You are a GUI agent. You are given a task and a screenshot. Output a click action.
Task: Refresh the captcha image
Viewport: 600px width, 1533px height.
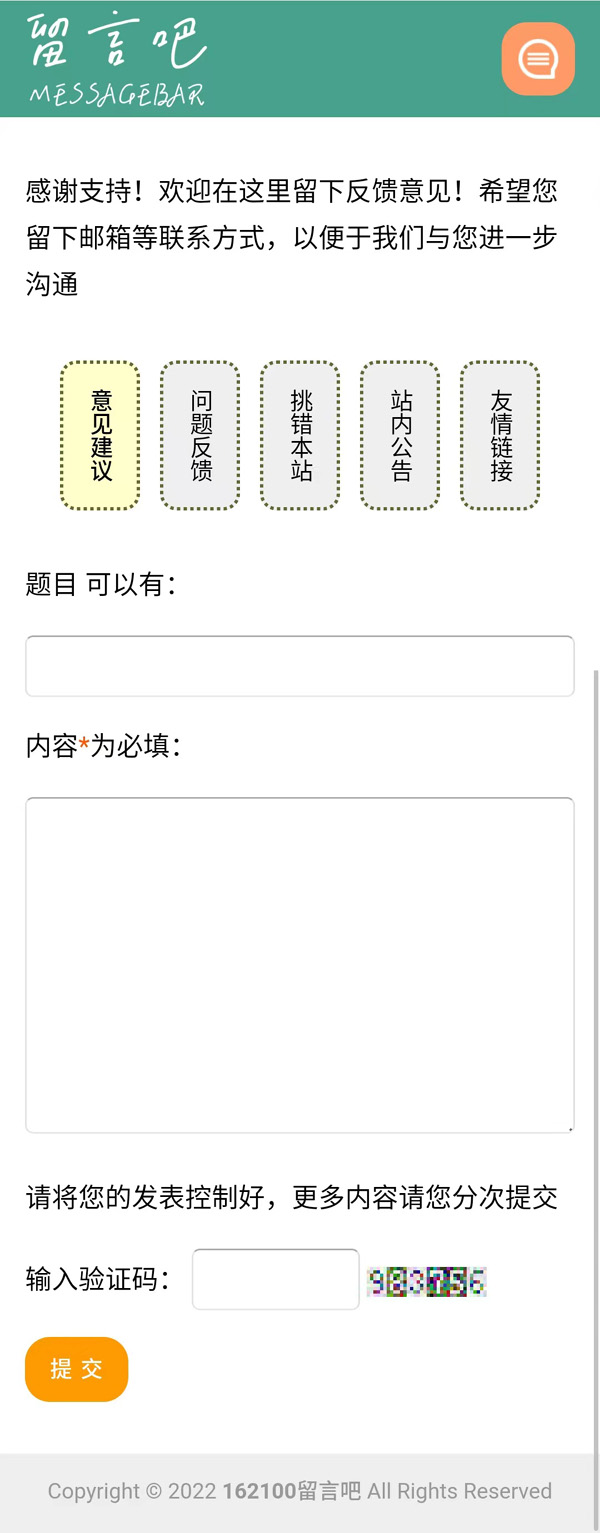(426, 1281)
